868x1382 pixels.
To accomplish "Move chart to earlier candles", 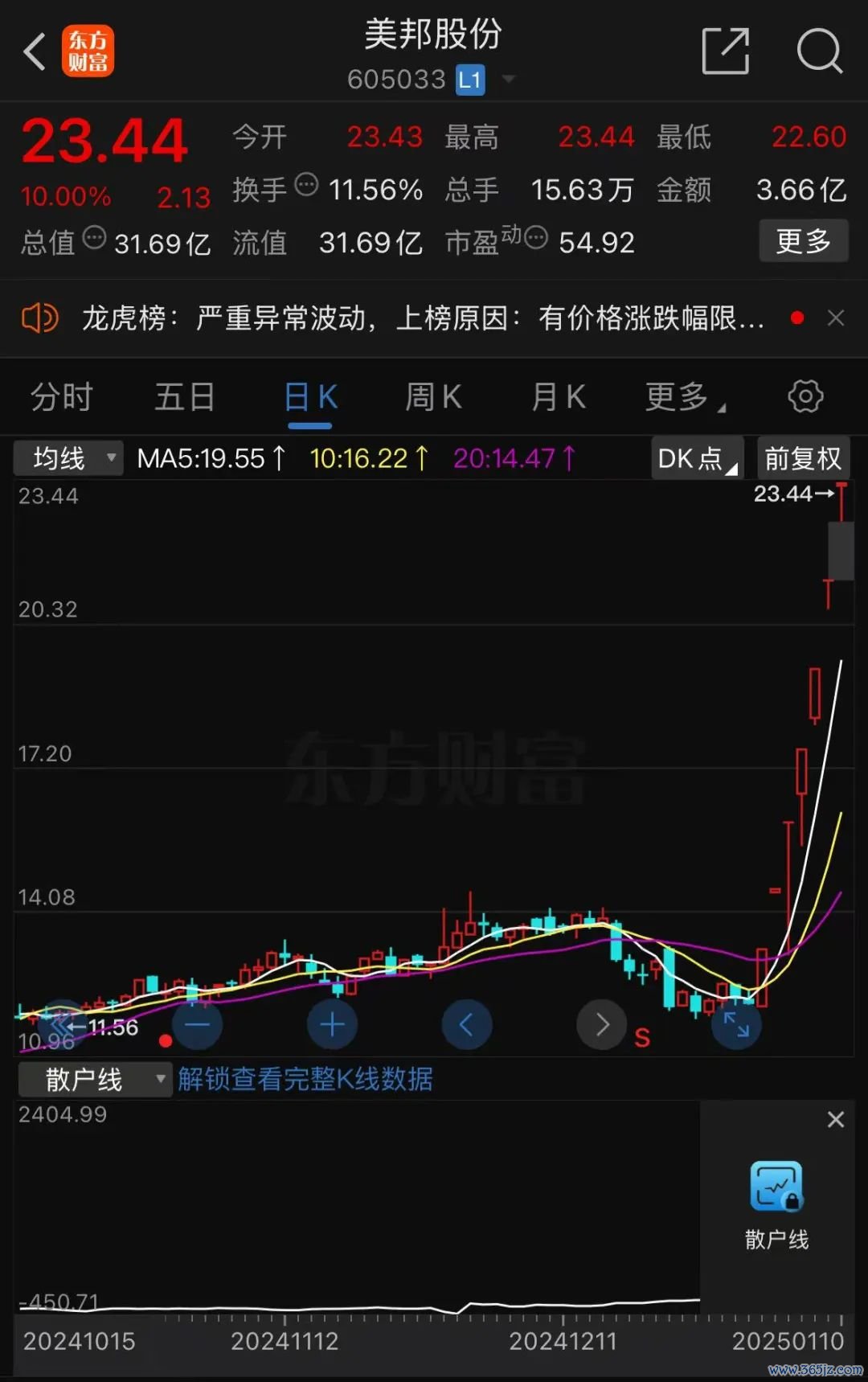I will (466, 1024).
